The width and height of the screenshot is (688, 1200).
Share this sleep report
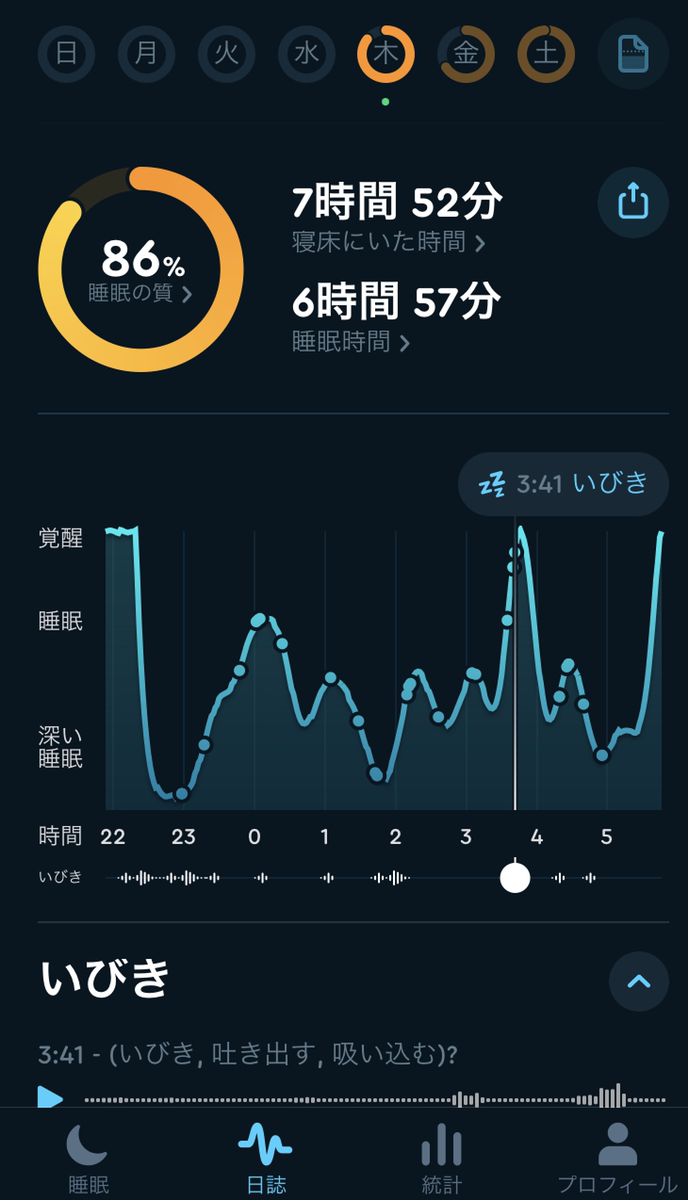pyautogui.click(x=633, y=203)
